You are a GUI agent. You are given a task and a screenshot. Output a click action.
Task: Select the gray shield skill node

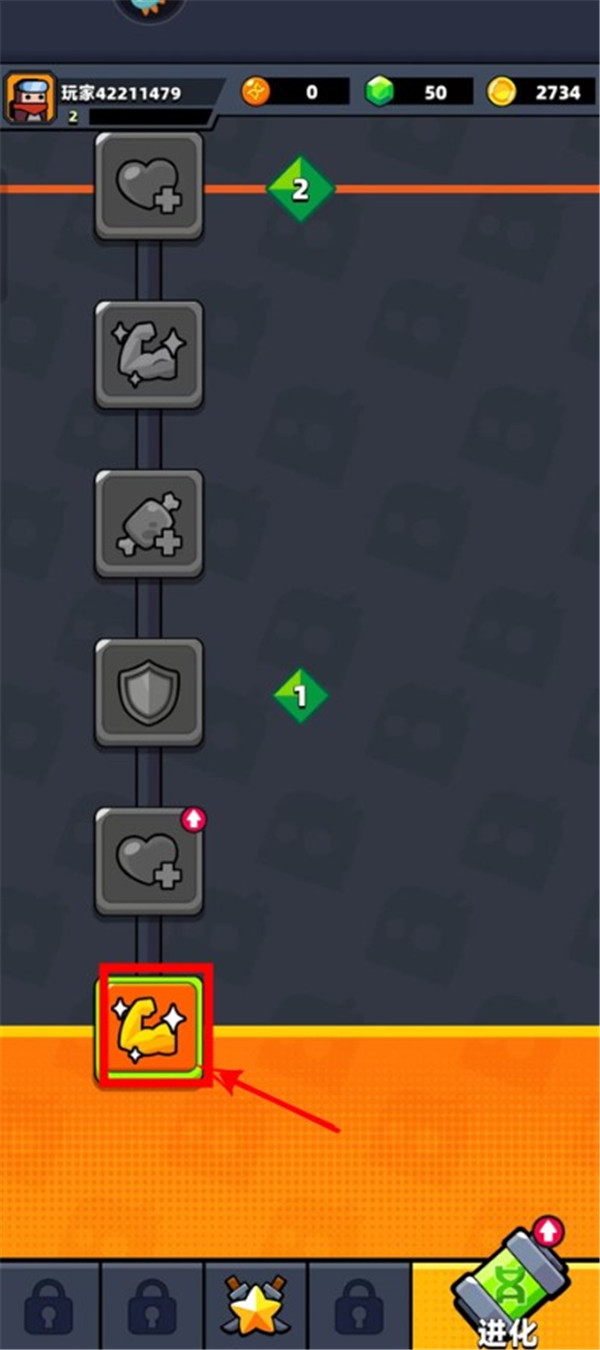coord(149,692)
